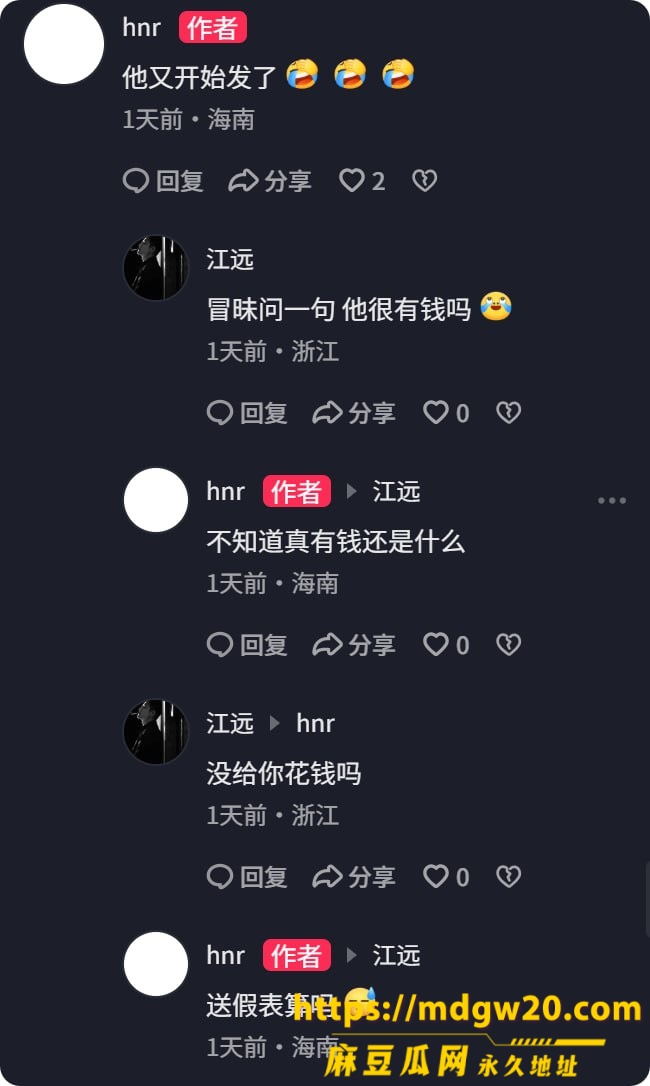Share the comment "没给你花钱吗"
Image resolution: width=650 pixels, height=1086 pixels.
pos(354,878)
